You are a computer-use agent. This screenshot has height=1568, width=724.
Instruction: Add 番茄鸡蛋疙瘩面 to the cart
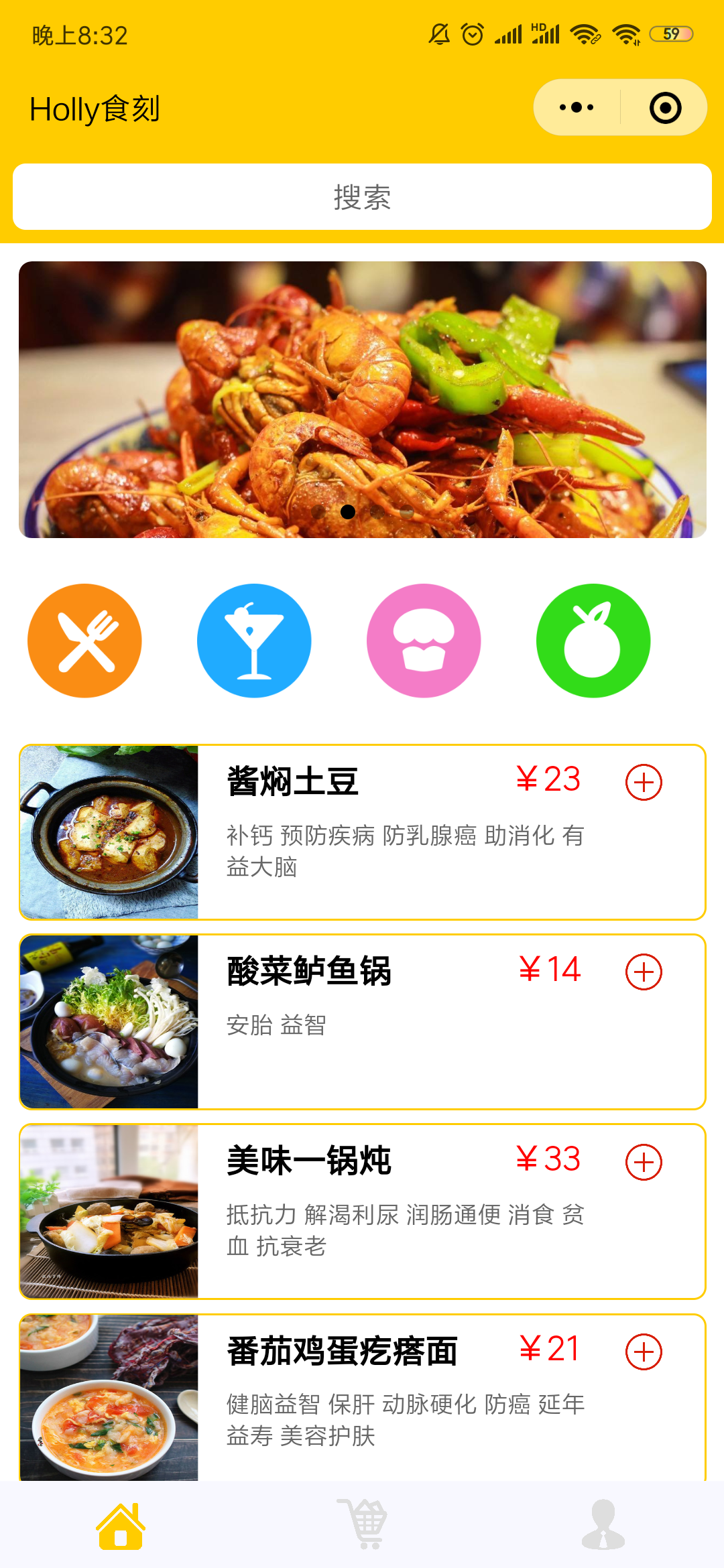pos(644,1352)
